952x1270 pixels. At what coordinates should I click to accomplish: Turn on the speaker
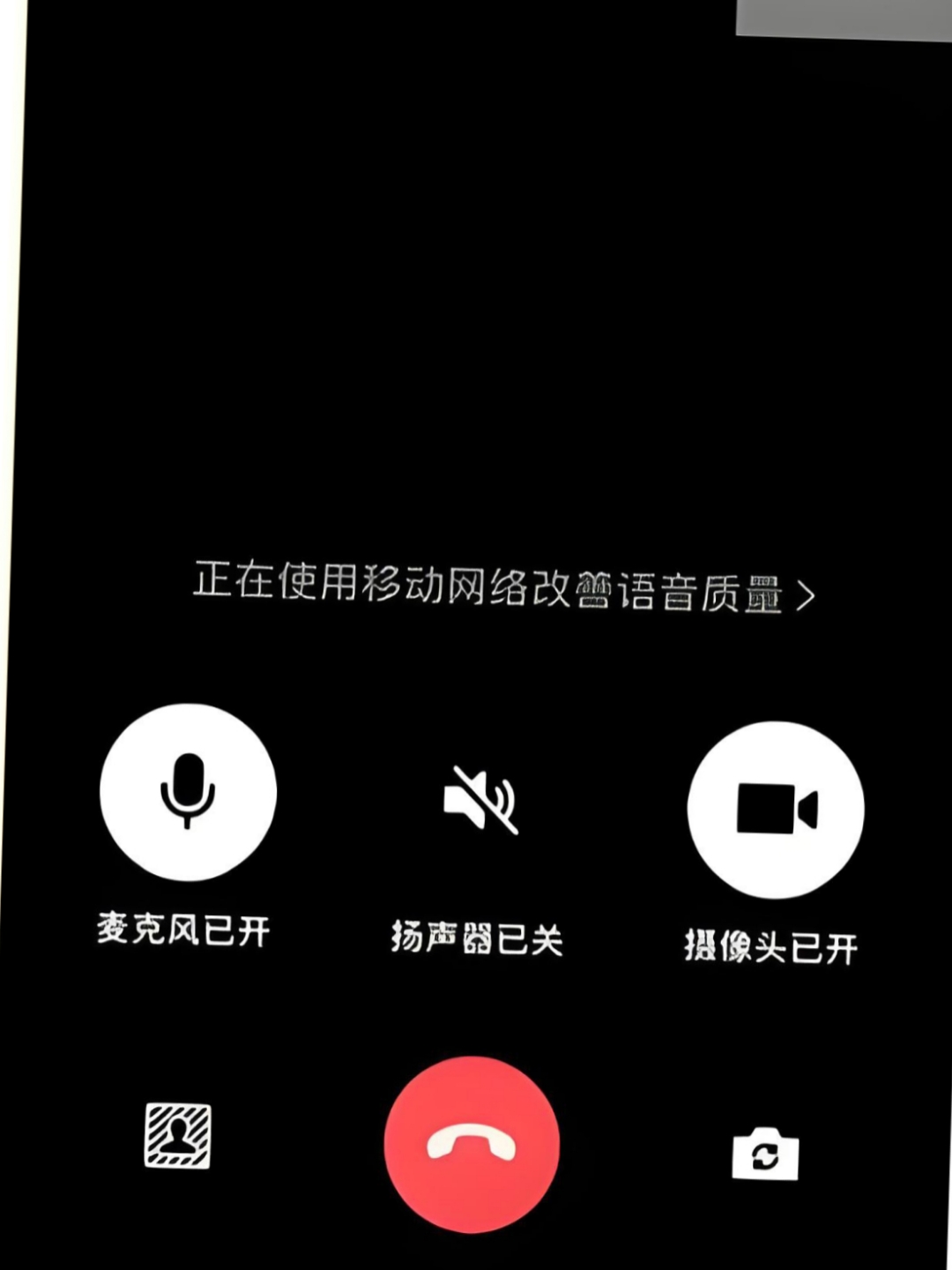(x=480, y=800)
